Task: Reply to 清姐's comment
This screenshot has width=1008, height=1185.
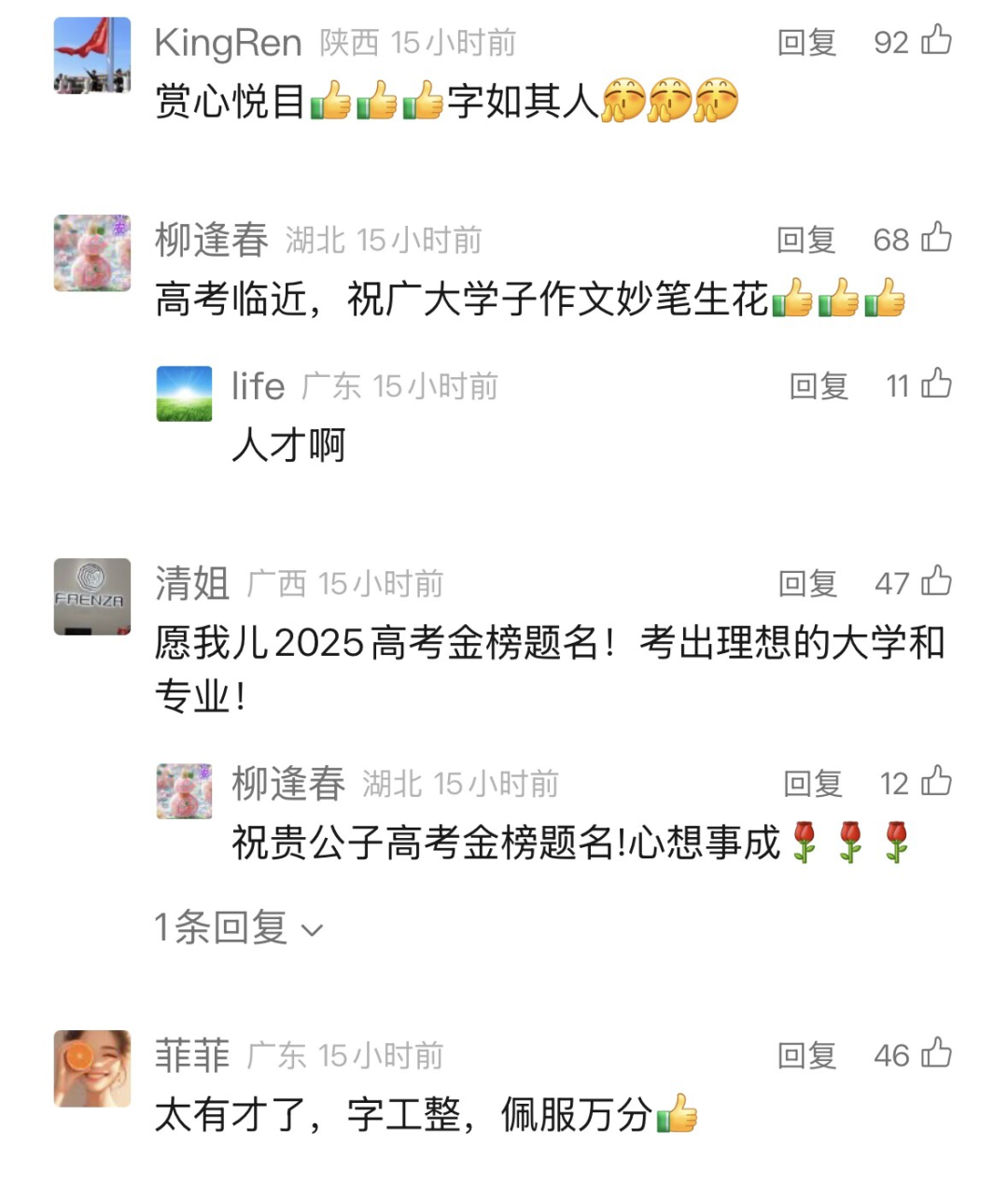Action: [807, 584]
